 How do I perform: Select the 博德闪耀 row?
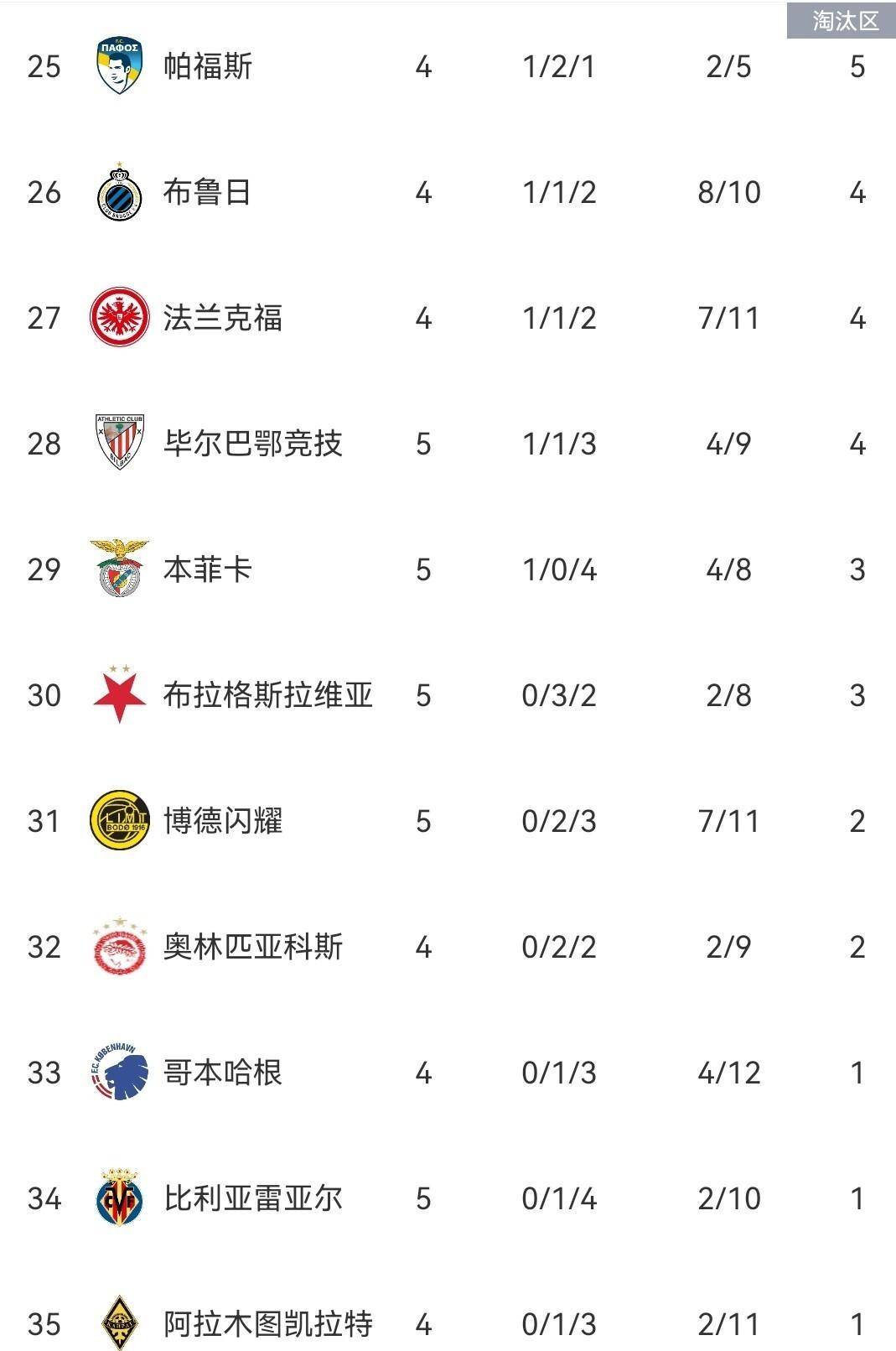[x=222, y=821]
